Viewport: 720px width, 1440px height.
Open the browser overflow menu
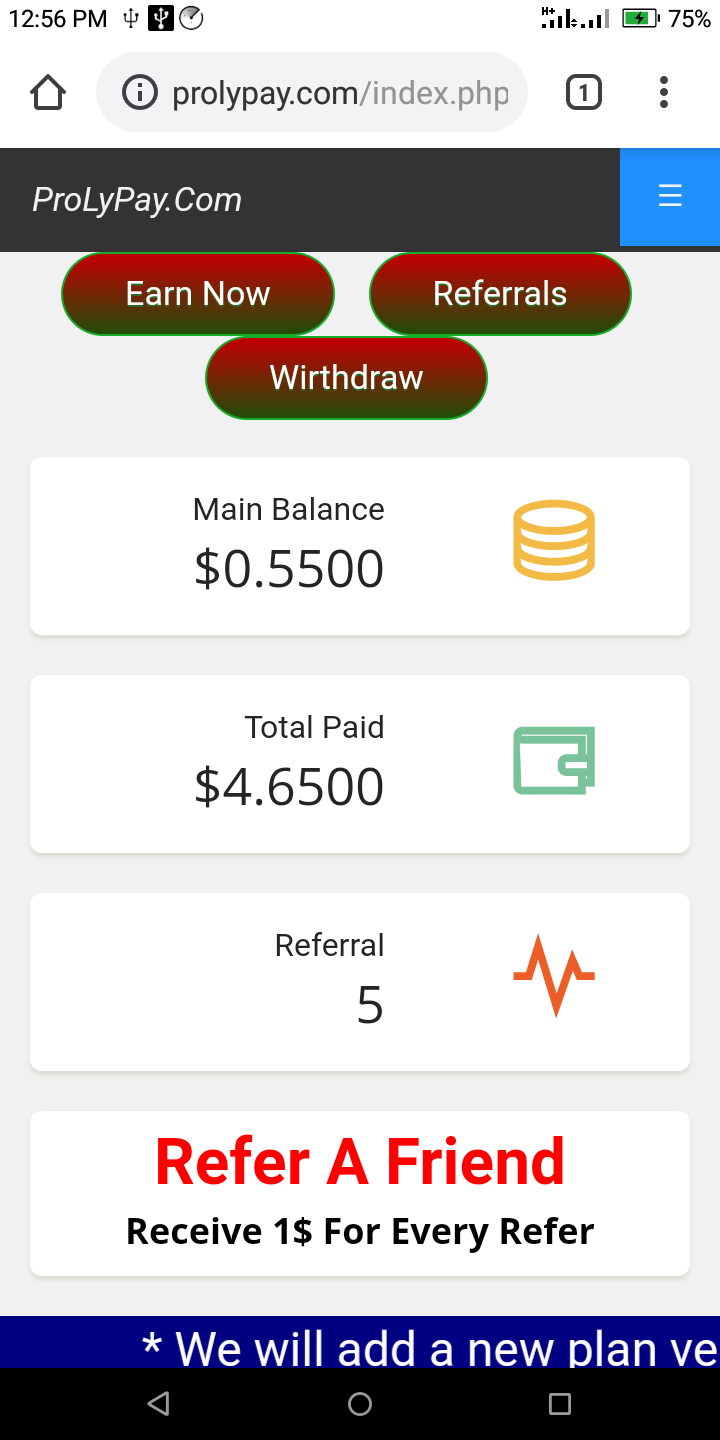tap(663, 93)
